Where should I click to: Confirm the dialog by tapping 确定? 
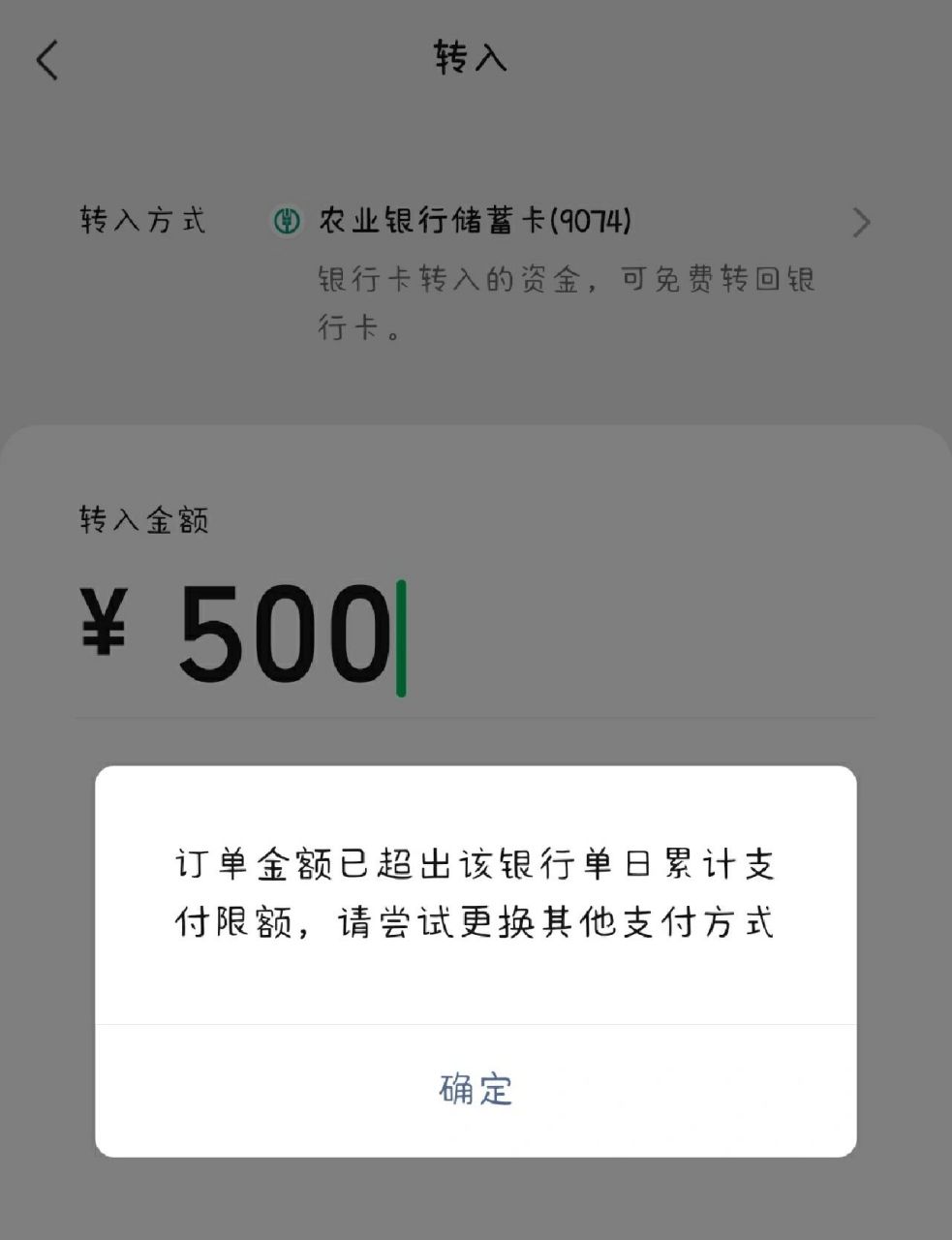click(476, 1089)
